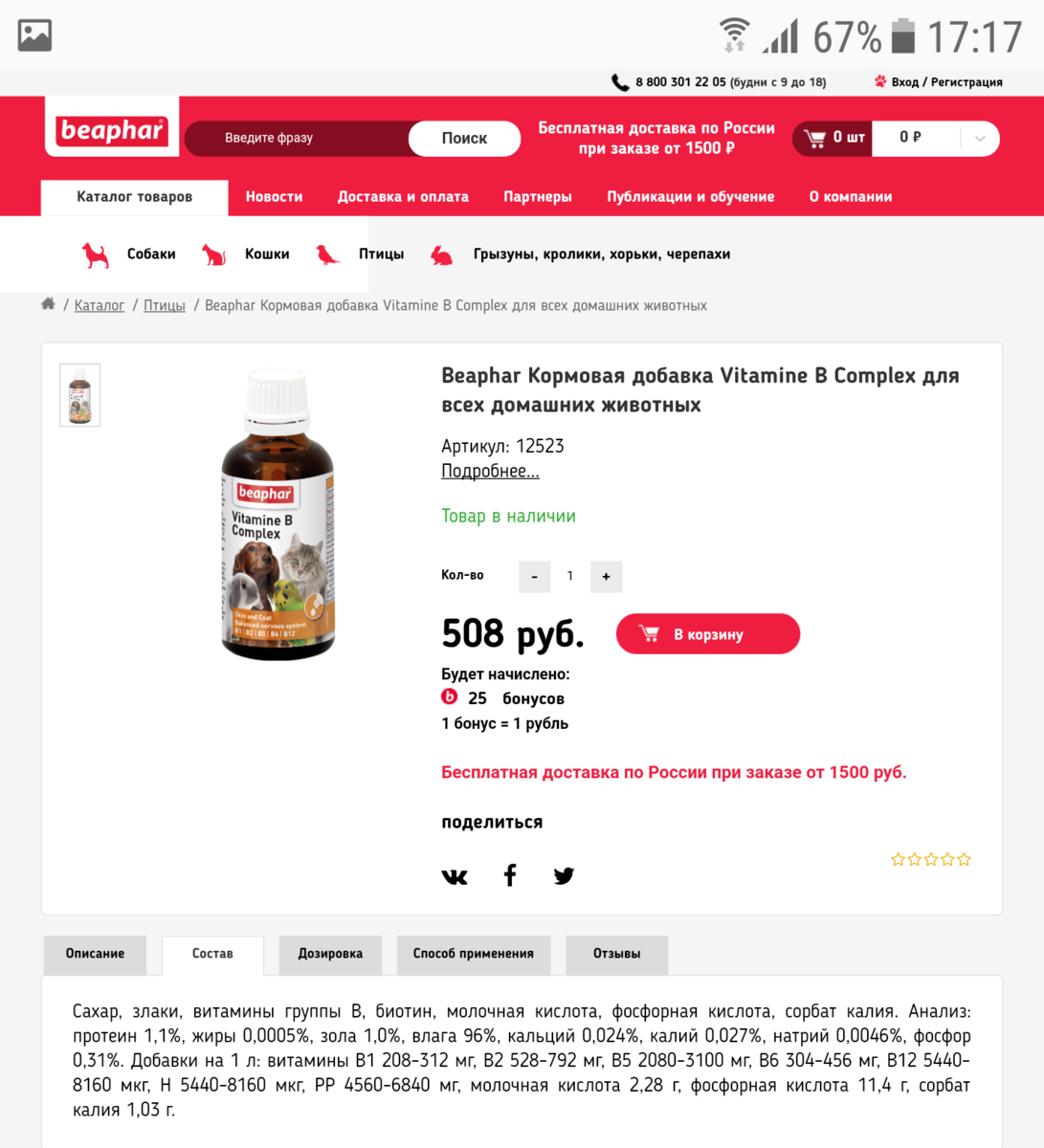The height and width of the screenshot is (1148, 1044).
Task: Switch to Отзывы tab
Action: [616, 954]
